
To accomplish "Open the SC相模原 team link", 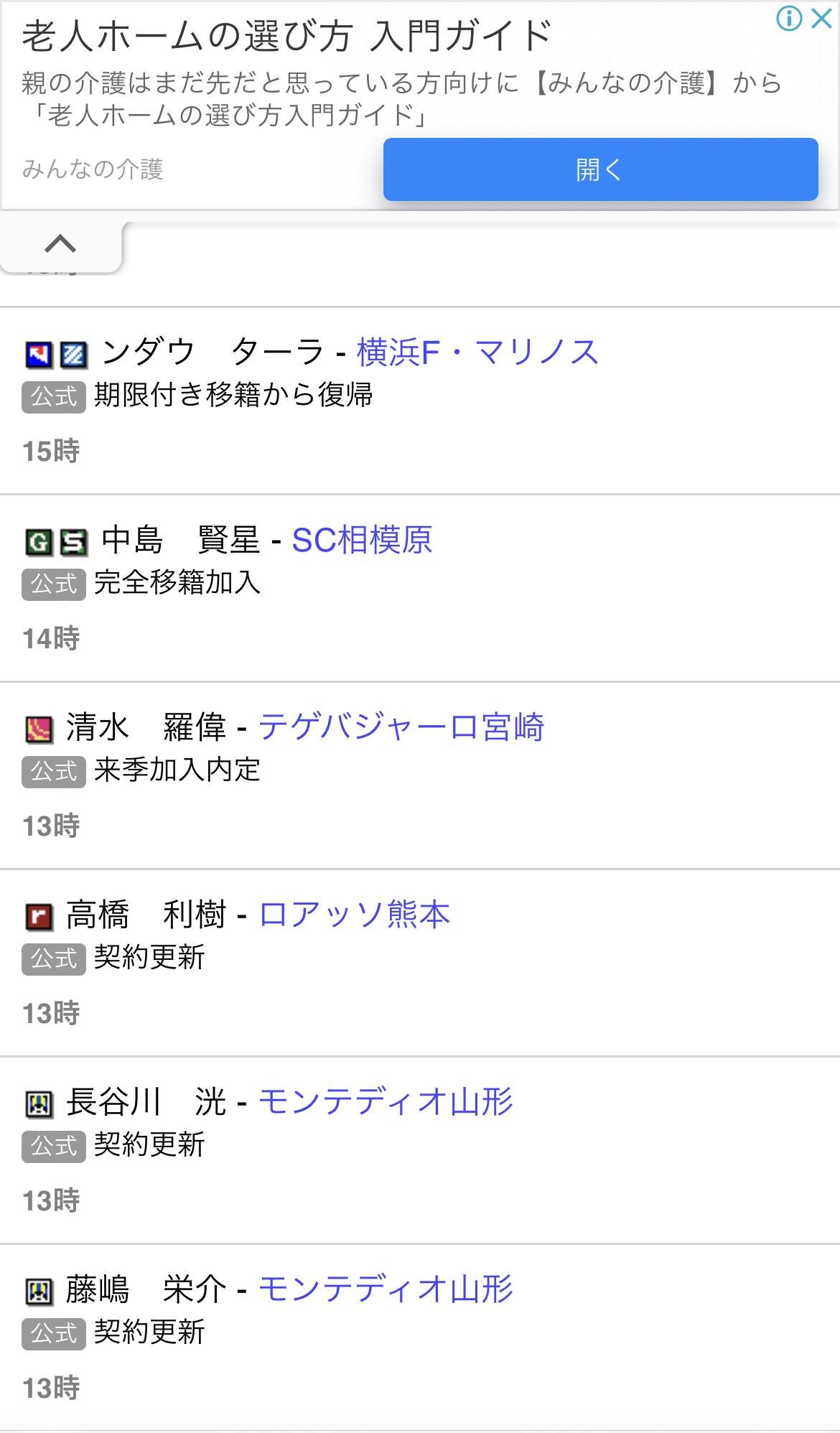I will click(362, 540).
